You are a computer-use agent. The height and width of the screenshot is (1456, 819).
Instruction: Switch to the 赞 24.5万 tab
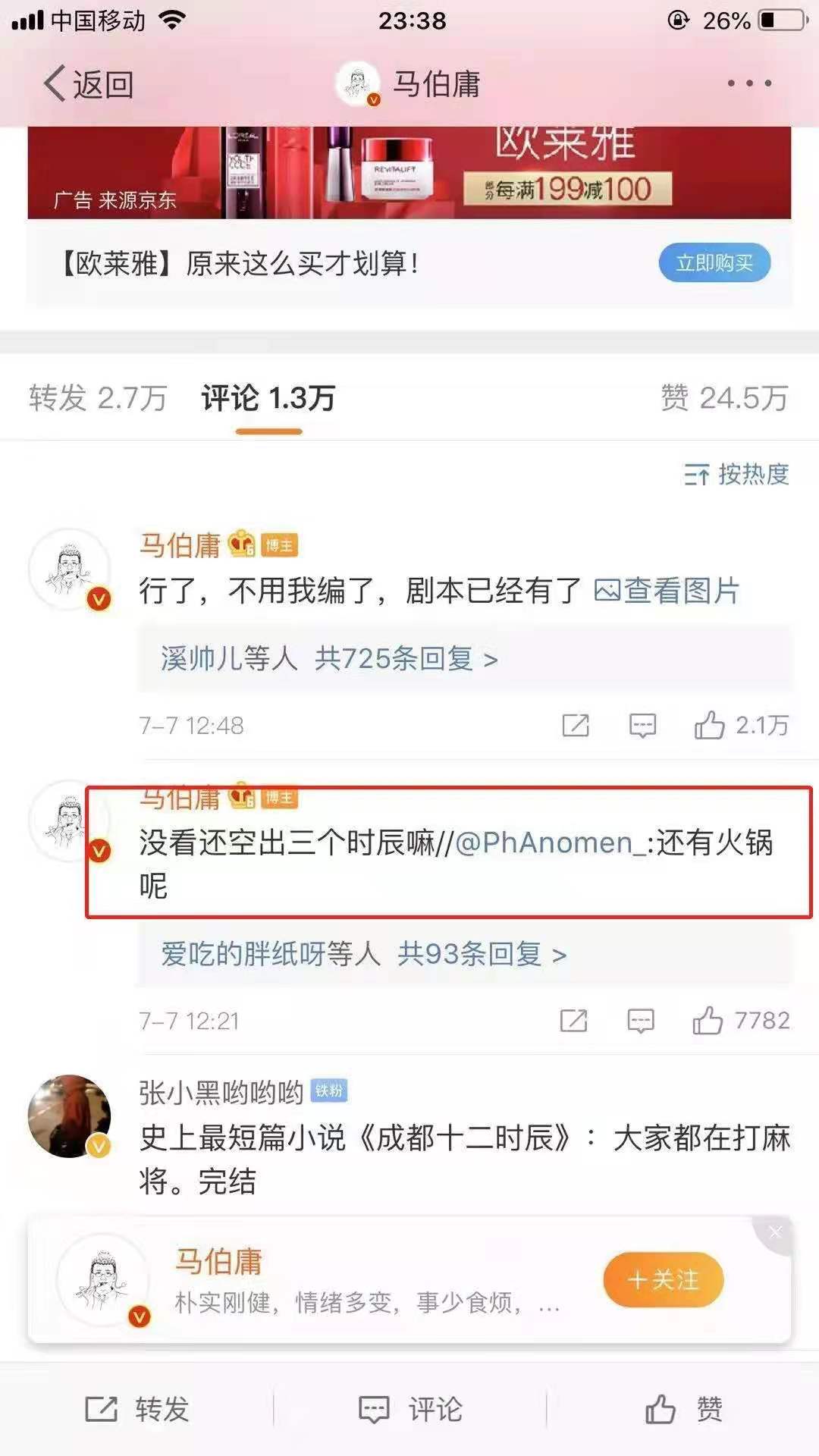pyautogui.click(x=724, y=398)
